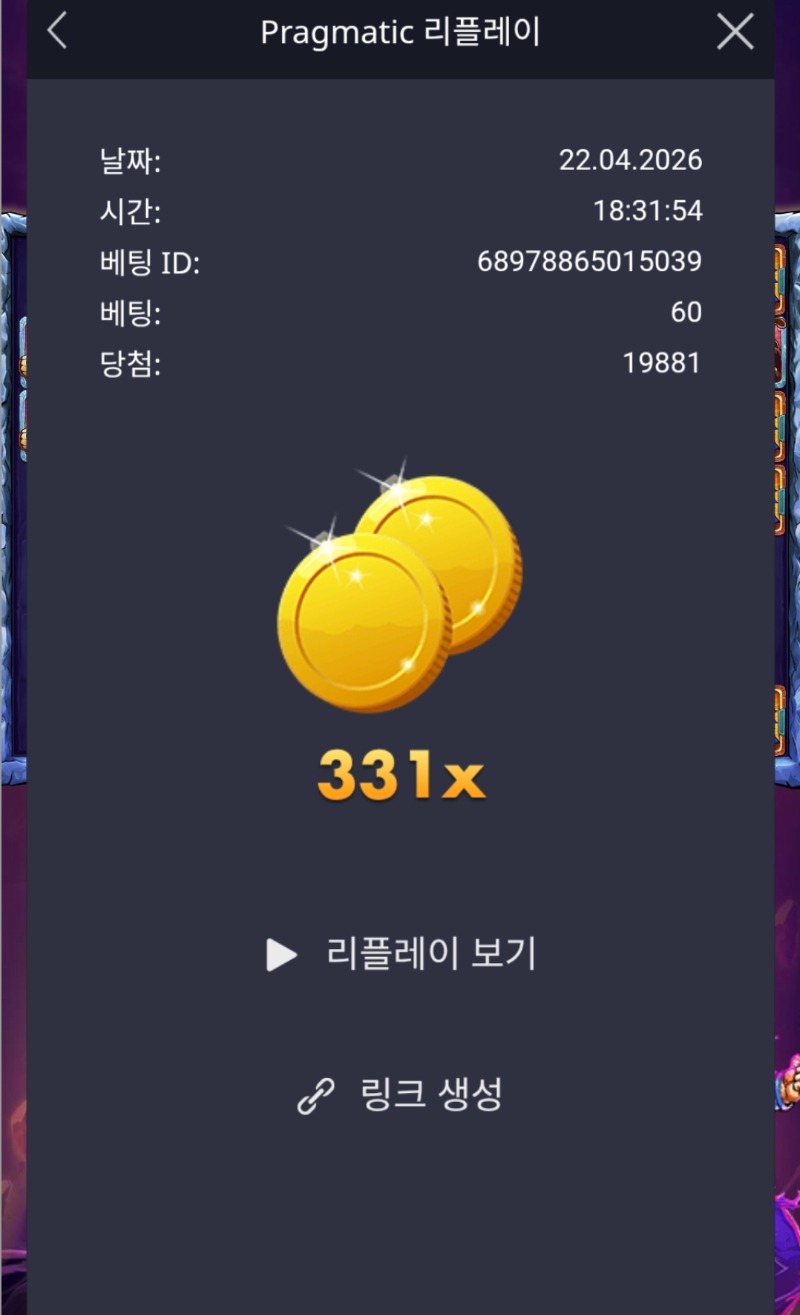Go back using the top-left arrow
This screenshot has height=1315, width=800.
click(x=57, y=32)
